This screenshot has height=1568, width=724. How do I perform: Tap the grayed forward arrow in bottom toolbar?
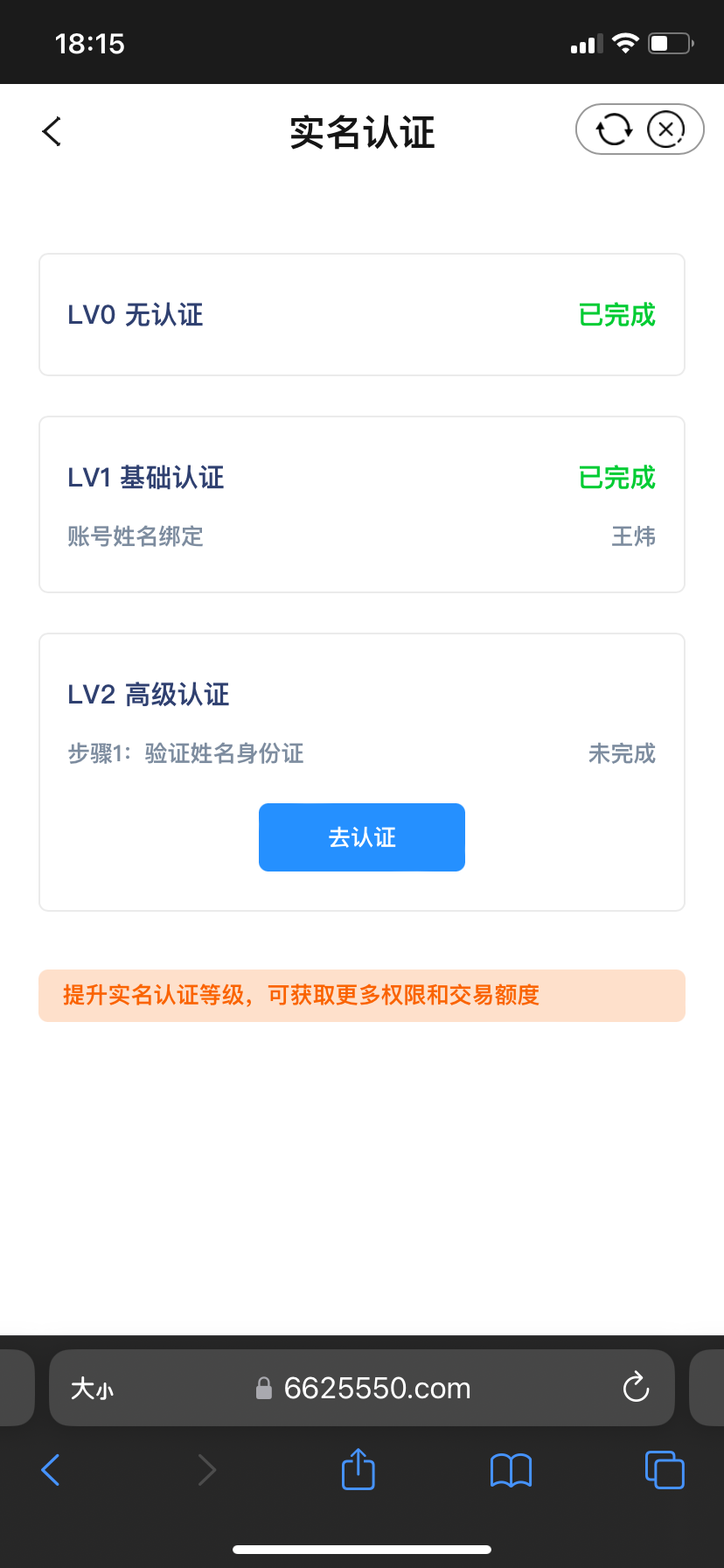(206, 1470)
